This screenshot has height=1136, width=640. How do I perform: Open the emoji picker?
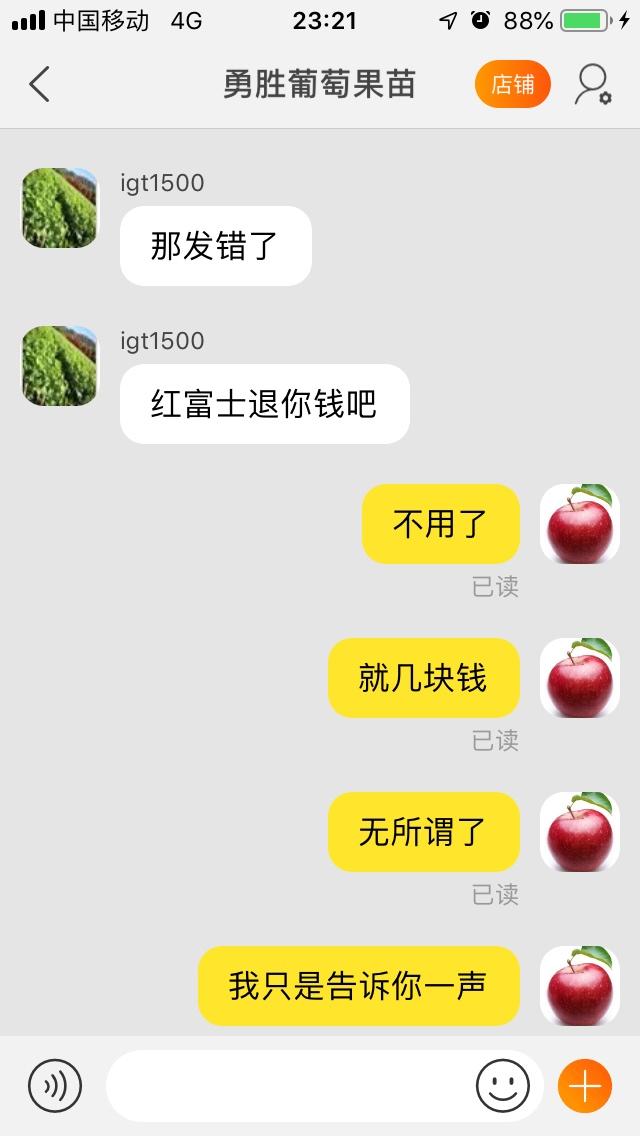click(x=502, y=1086)
